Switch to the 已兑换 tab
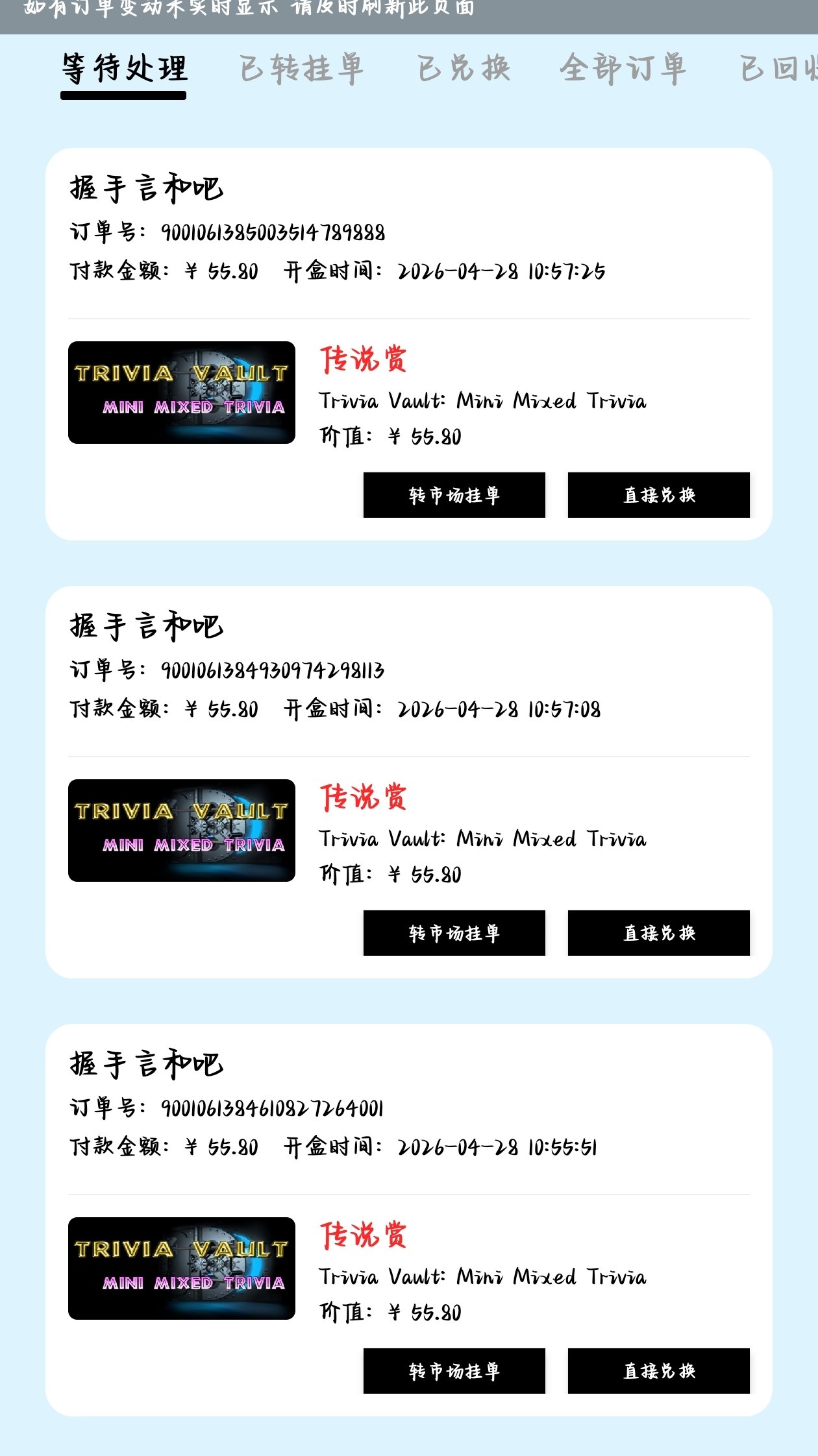This screenshot has height=1456, width=818. click(x=464, y=69)
